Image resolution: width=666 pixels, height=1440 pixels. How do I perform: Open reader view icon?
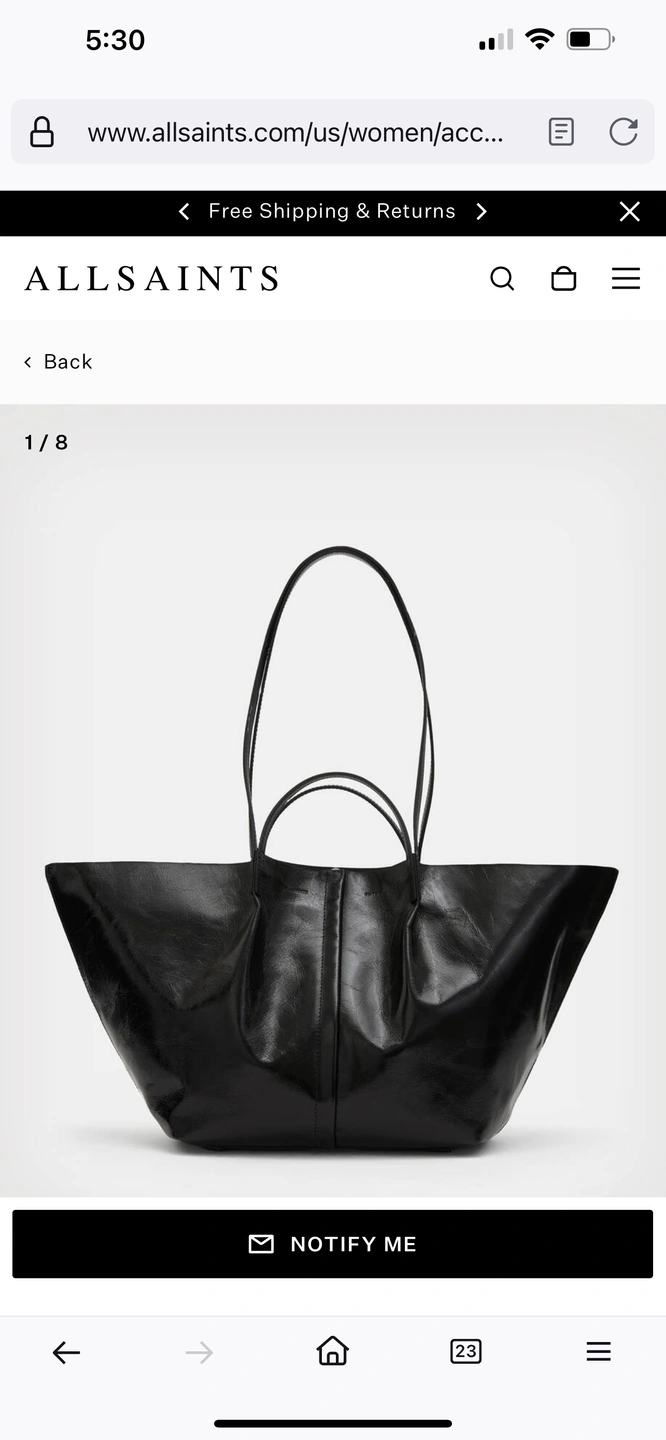pos(562,132)
